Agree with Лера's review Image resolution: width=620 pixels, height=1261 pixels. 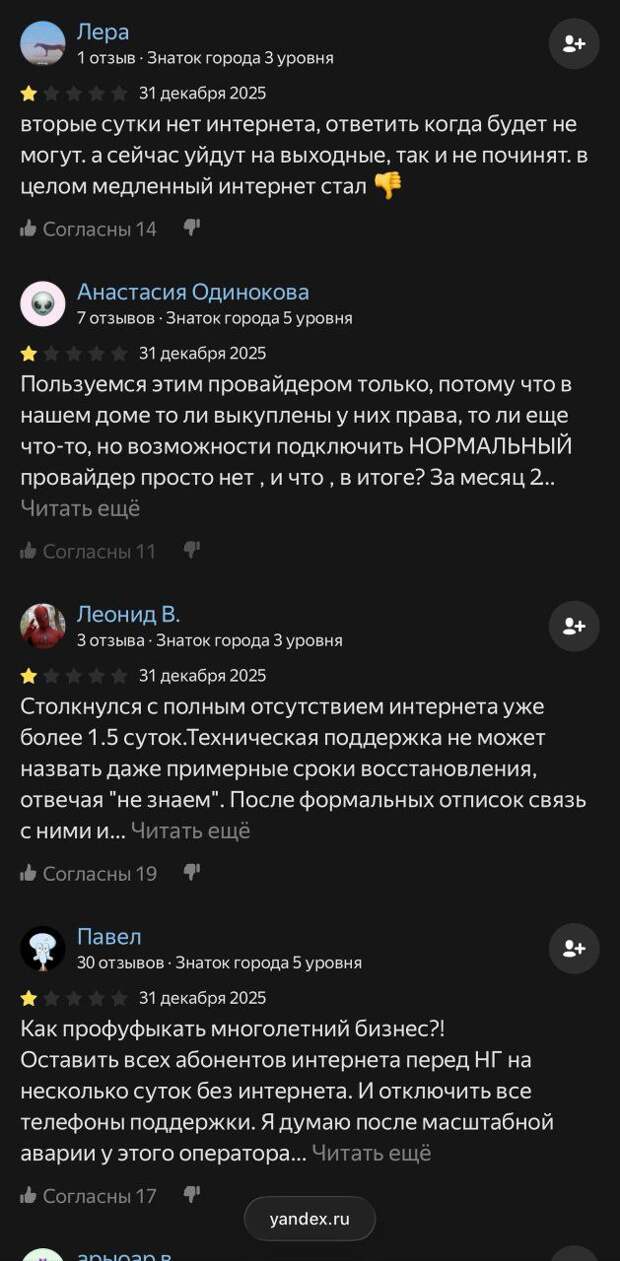coord(88,229)
